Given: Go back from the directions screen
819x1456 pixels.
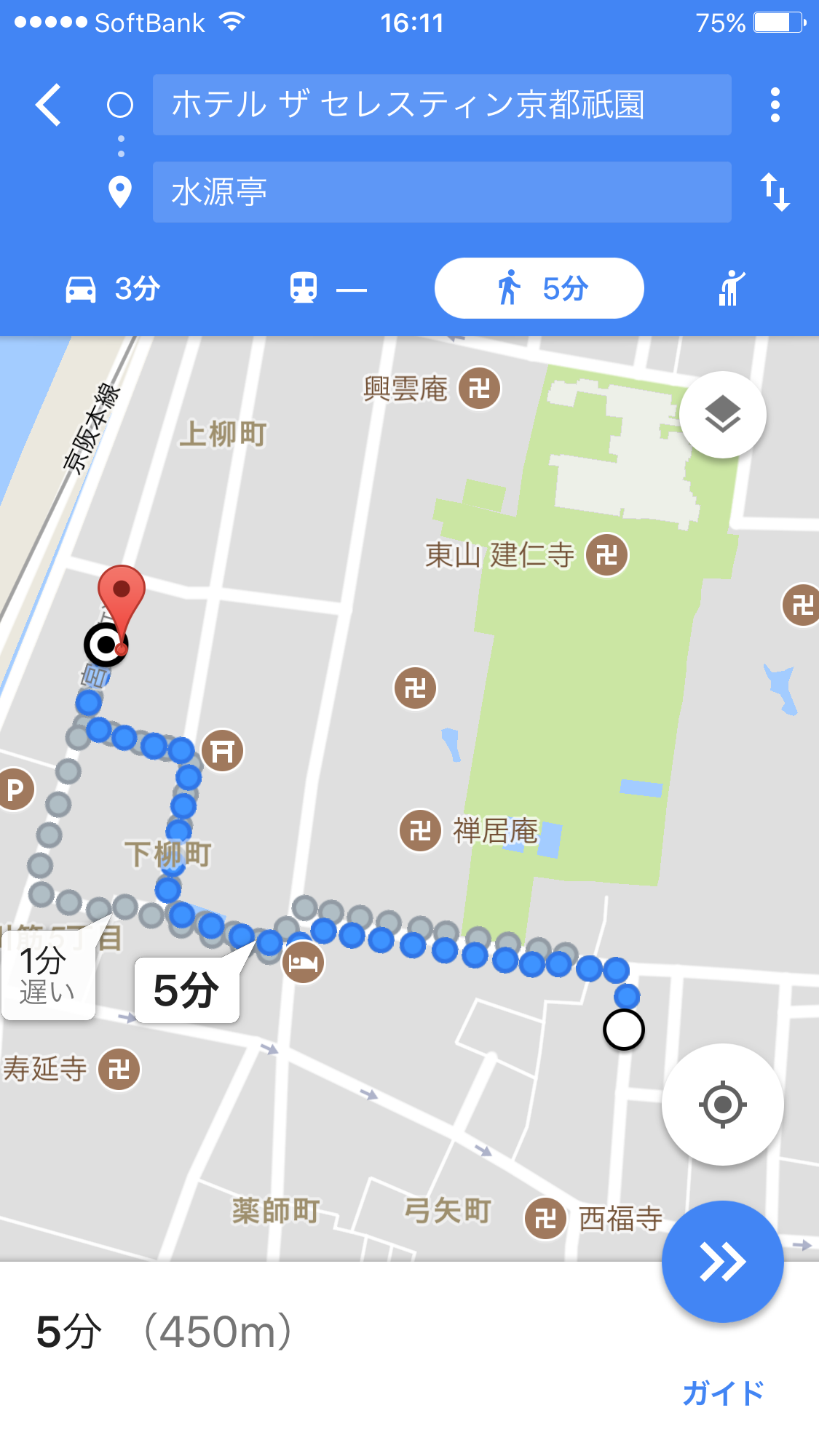Looking at the screenshot, I should point(49,105).
